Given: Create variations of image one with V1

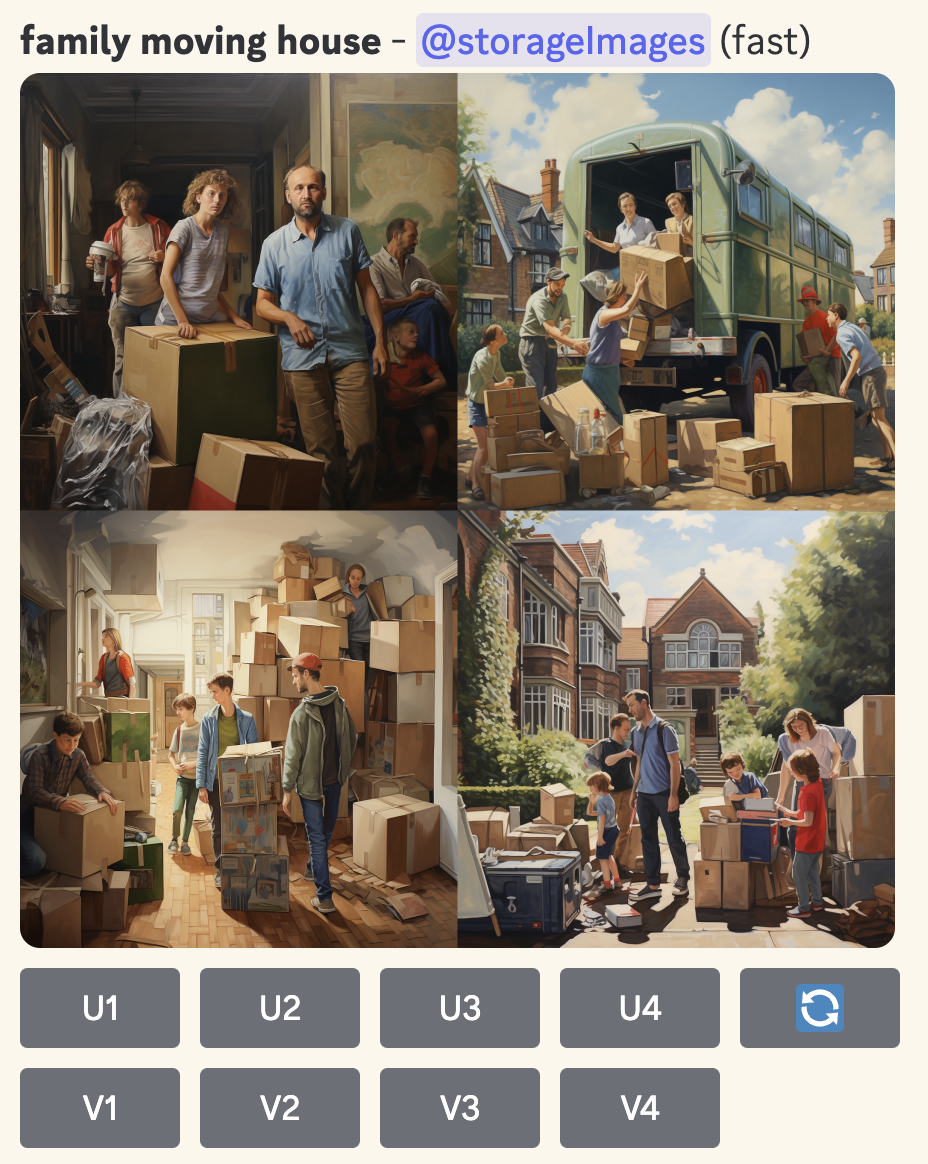Looking at the screenshot, I should pyautogui.click(x=100, y=1108).
